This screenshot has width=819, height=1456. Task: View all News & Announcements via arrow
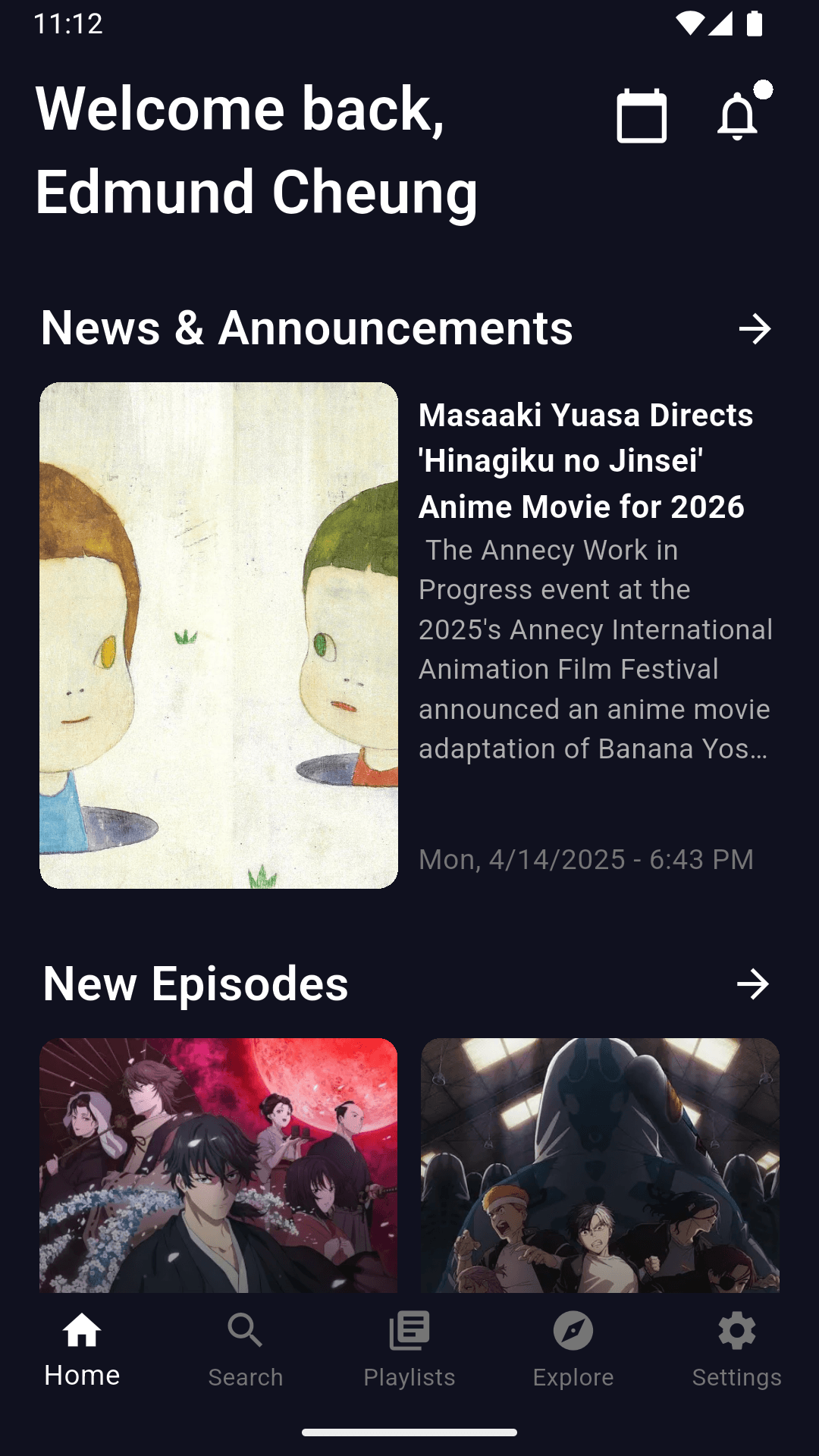(755, 329)
